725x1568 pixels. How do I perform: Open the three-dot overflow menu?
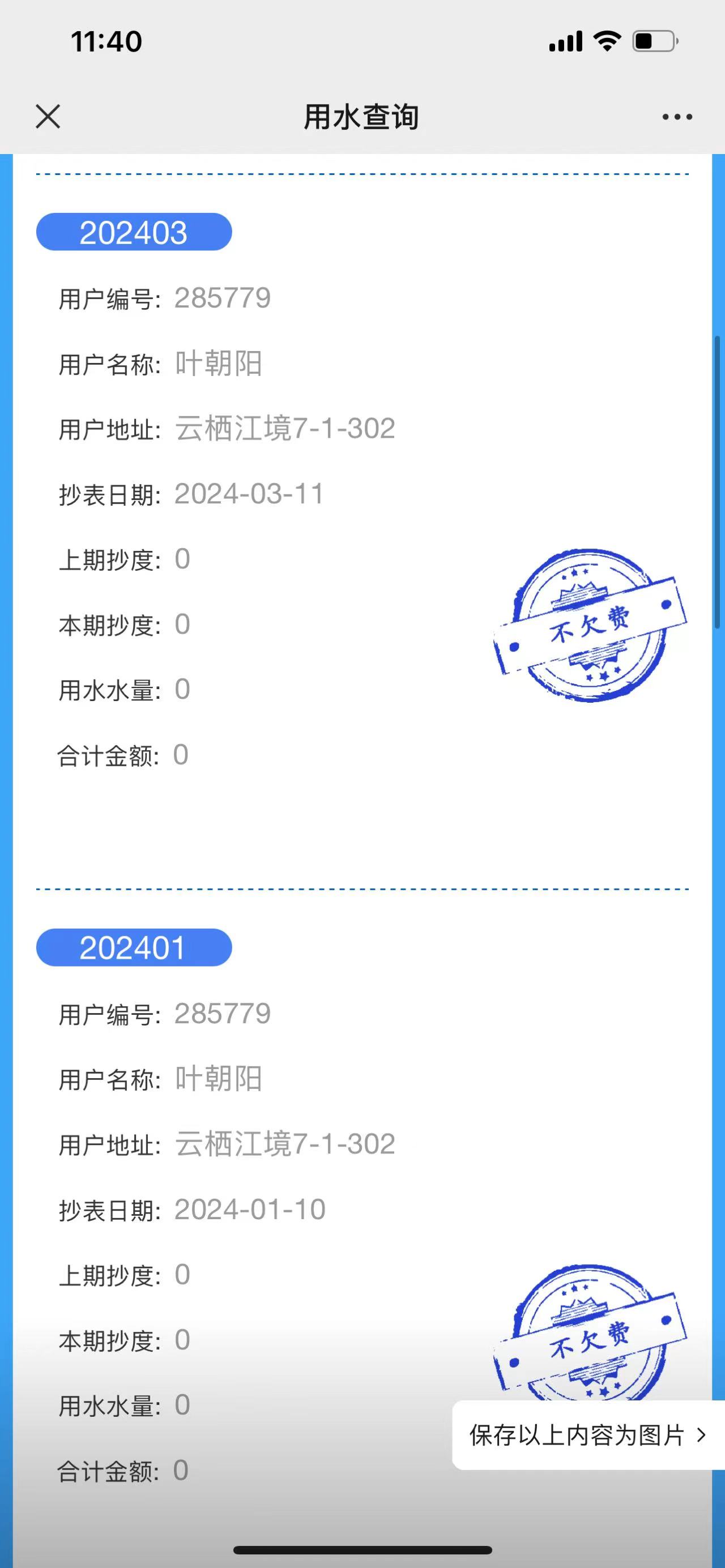(x=677, y=117)
